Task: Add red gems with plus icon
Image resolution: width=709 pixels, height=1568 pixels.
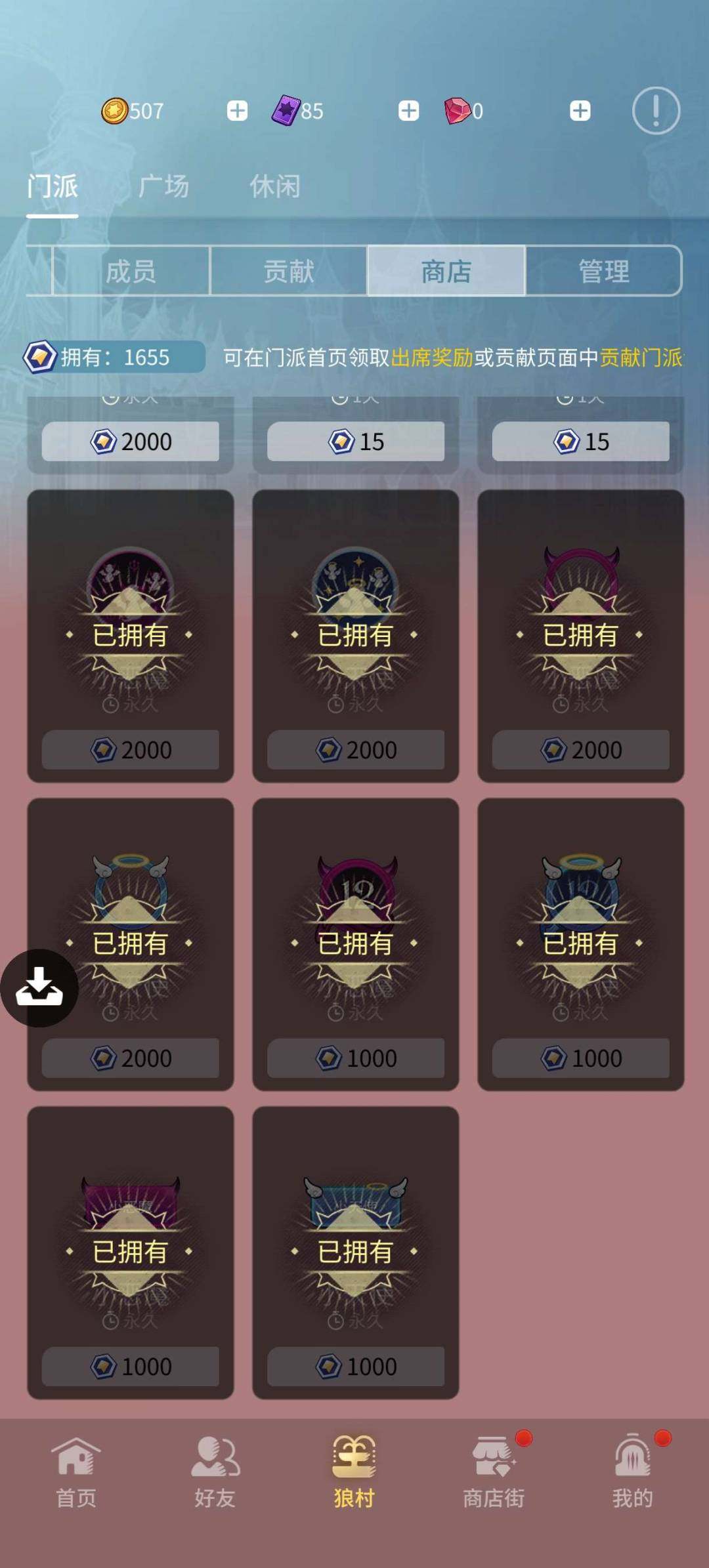Action: coord(580,111)
